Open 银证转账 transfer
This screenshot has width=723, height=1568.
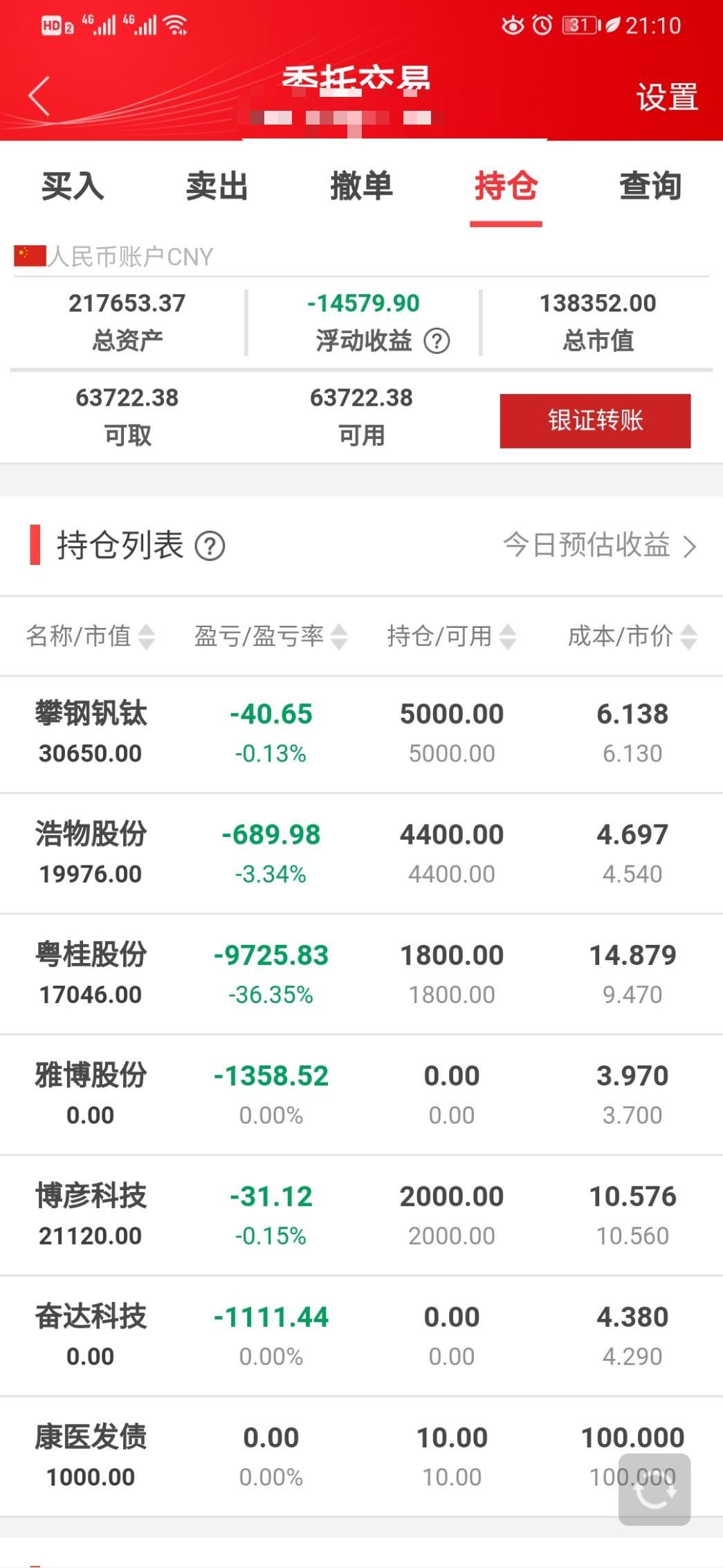595,420
